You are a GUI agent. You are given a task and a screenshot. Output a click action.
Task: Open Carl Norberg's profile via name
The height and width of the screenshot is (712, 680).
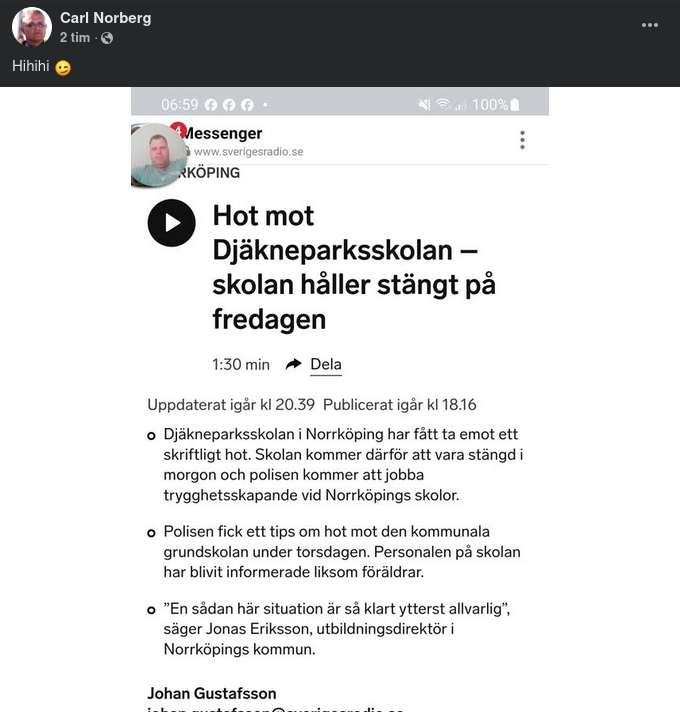[x=105, y=18]
